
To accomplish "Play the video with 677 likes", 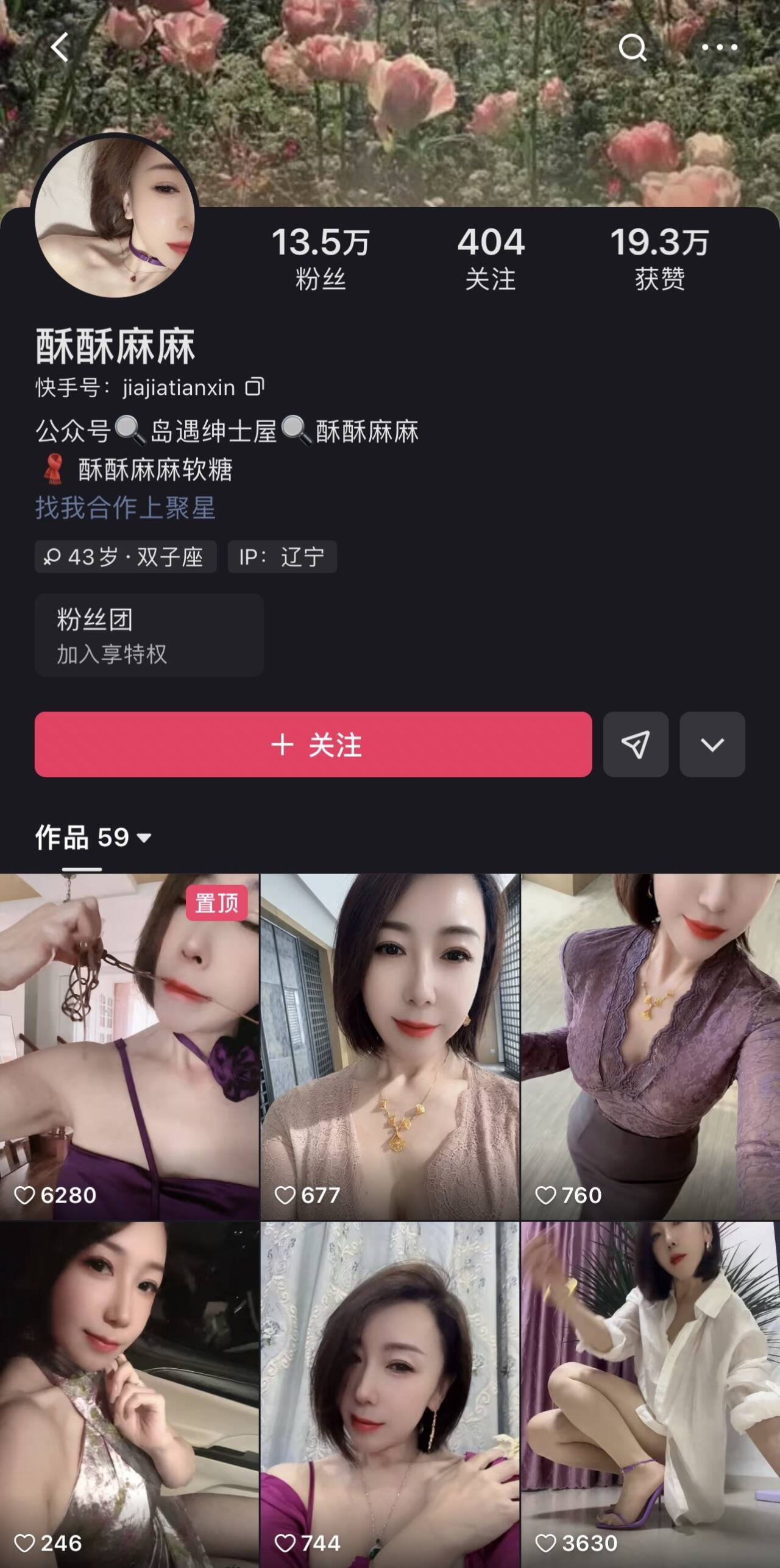I will (x=390, y=1047).
